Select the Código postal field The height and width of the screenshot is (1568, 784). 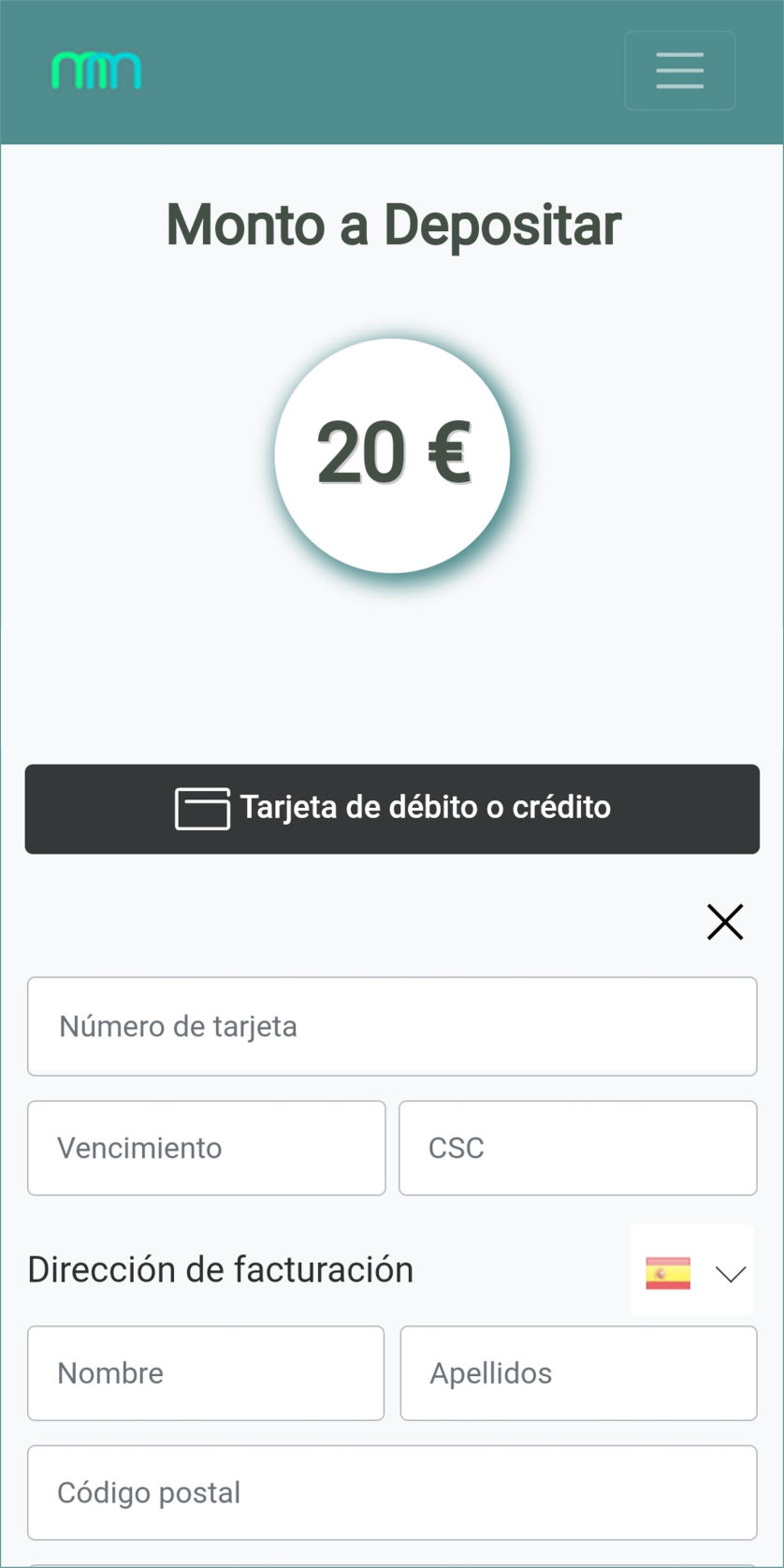click(392, 1492)
